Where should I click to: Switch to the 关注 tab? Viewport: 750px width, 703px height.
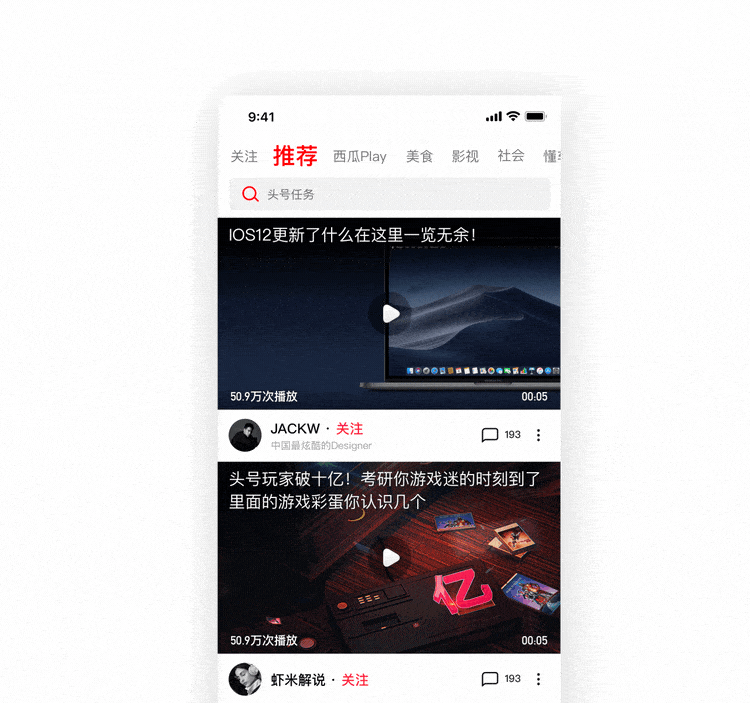244,157
